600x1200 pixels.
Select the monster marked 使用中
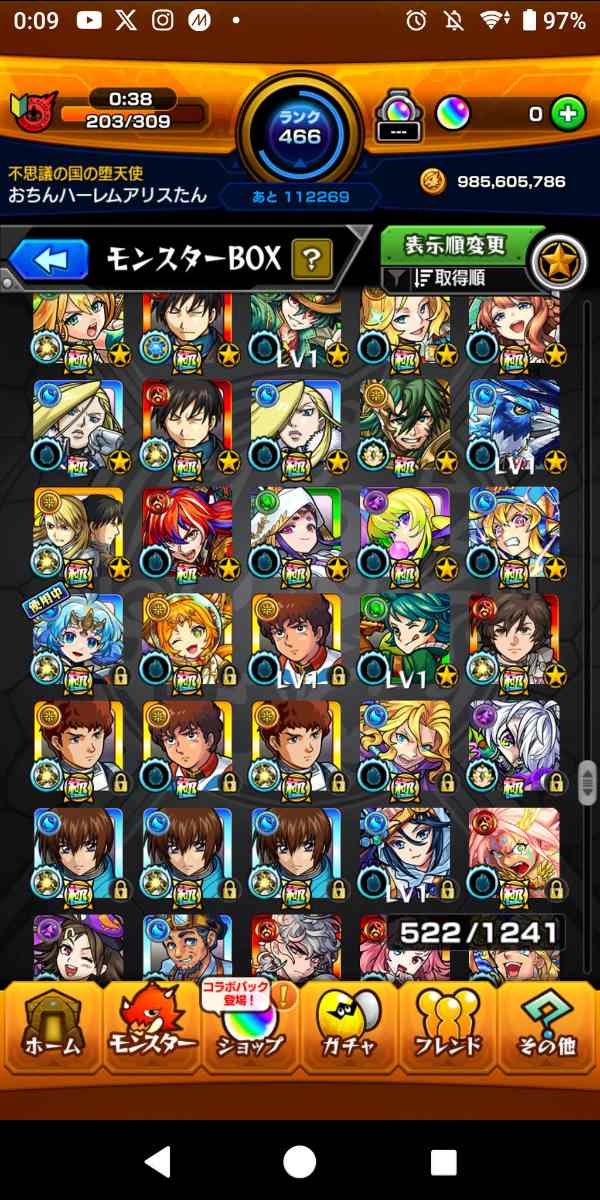tap(78, 640)
